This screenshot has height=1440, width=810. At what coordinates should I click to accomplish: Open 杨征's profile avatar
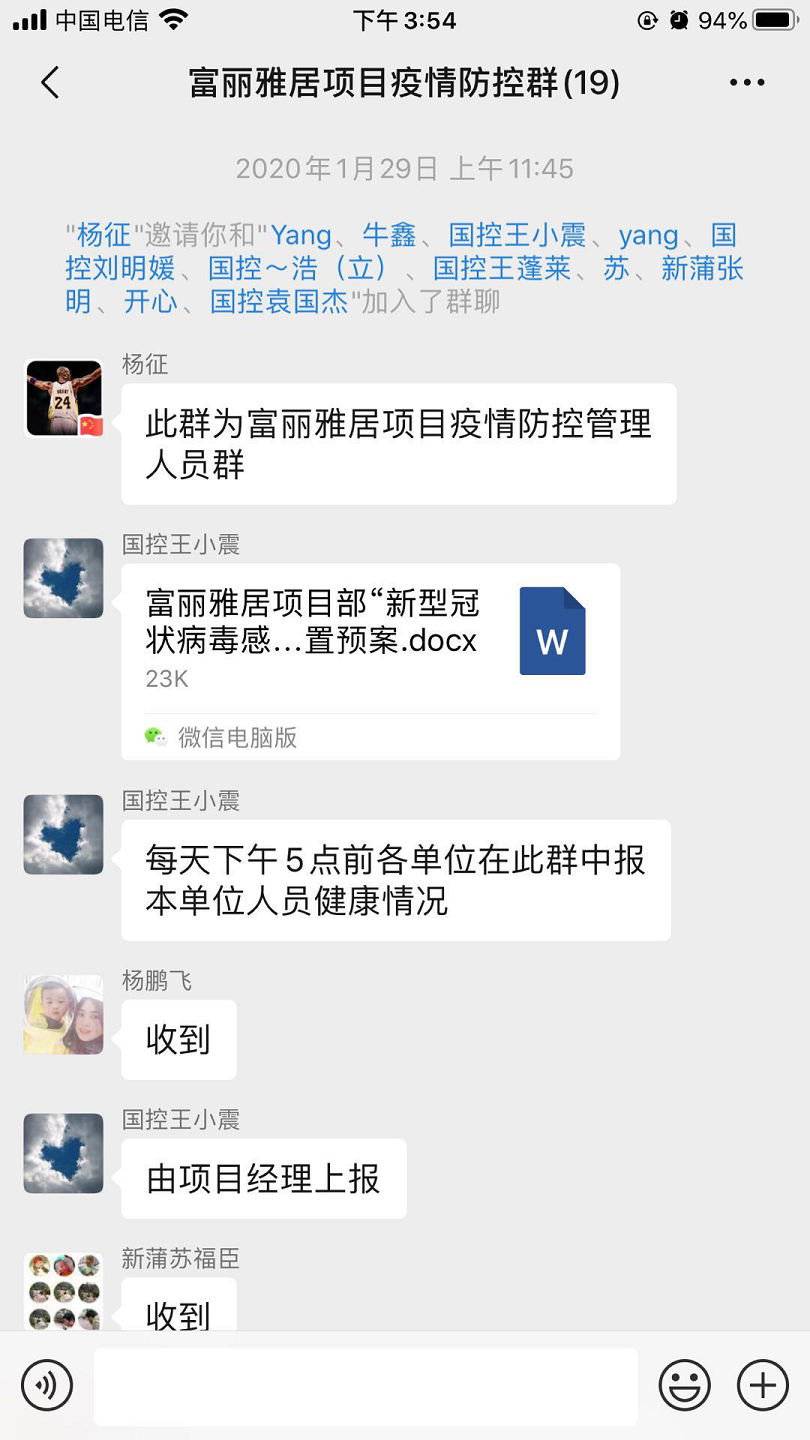63,399
